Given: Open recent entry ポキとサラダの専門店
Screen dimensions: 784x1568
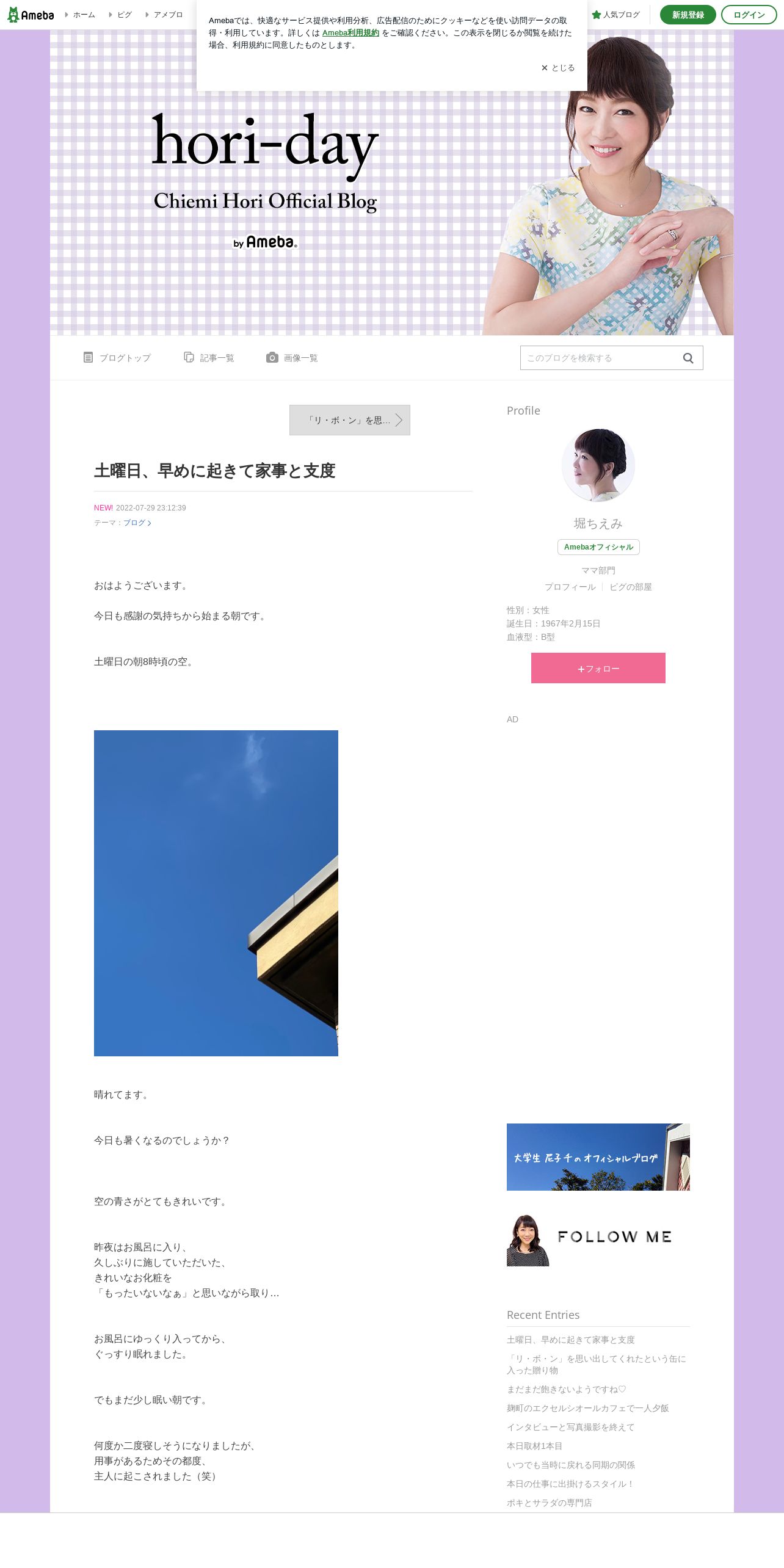Looking at the screenshot, I should tap(549, 1503).
